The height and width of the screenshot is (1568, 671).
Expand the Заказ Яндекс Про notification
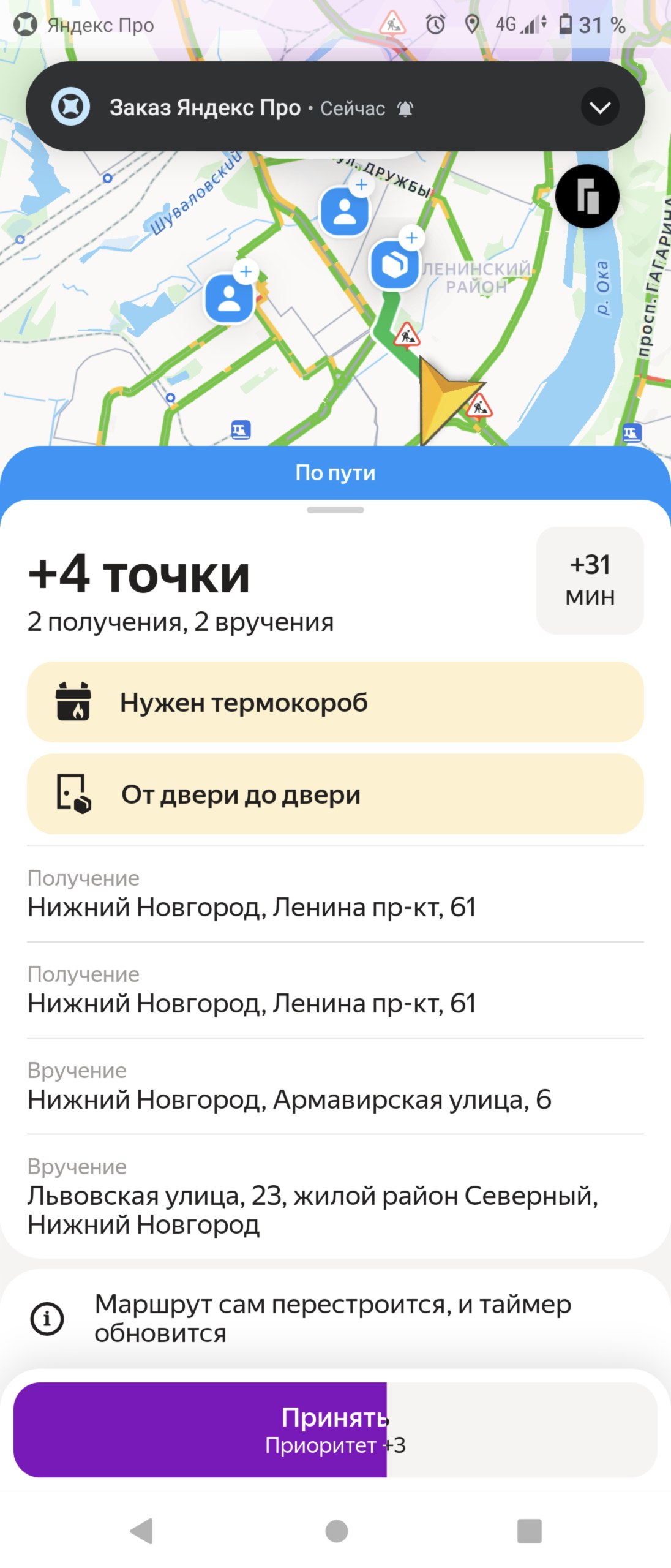click(599, 107)
